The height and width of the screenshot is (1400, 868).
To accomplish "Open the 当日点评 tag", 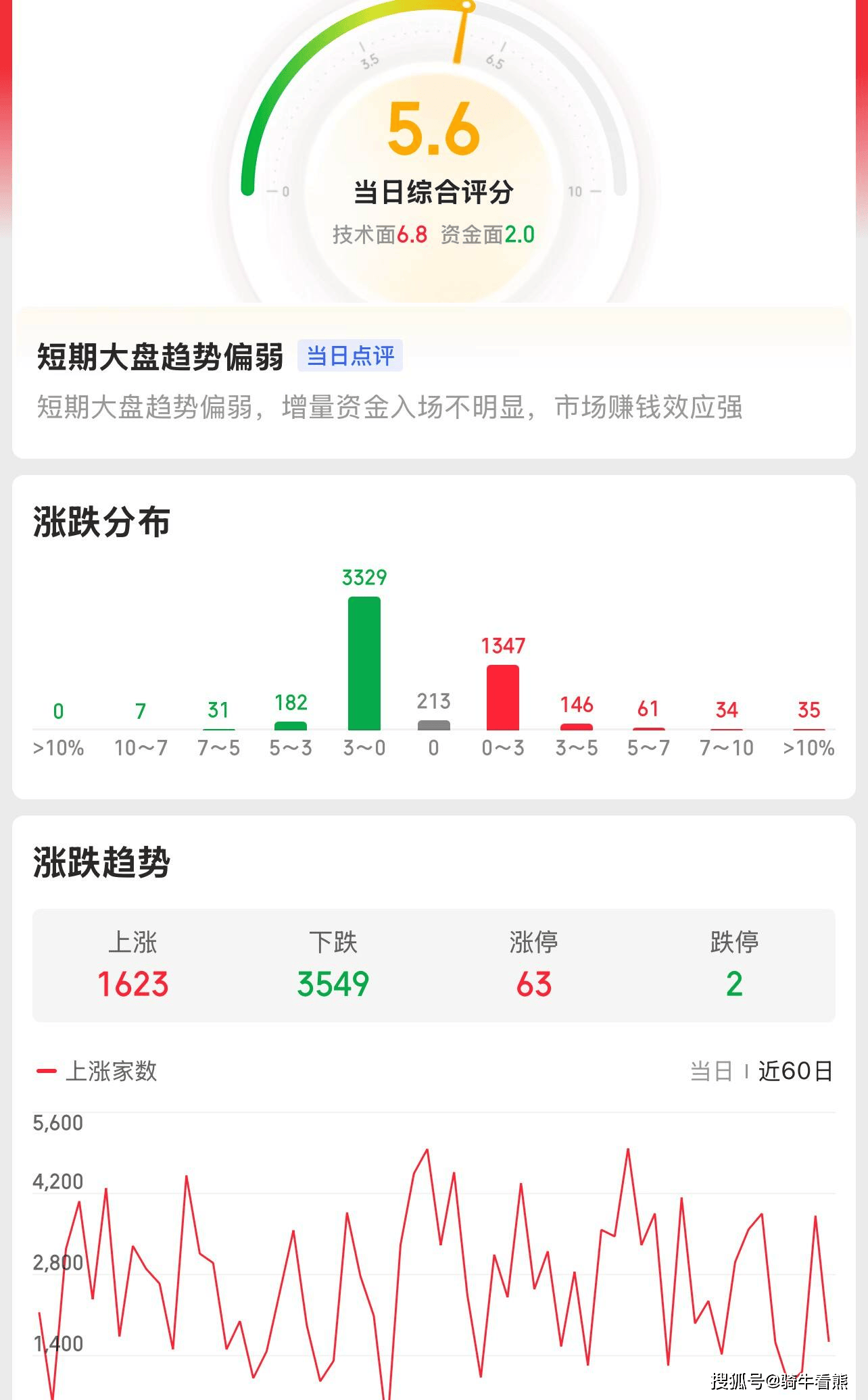I will point(350,355).
